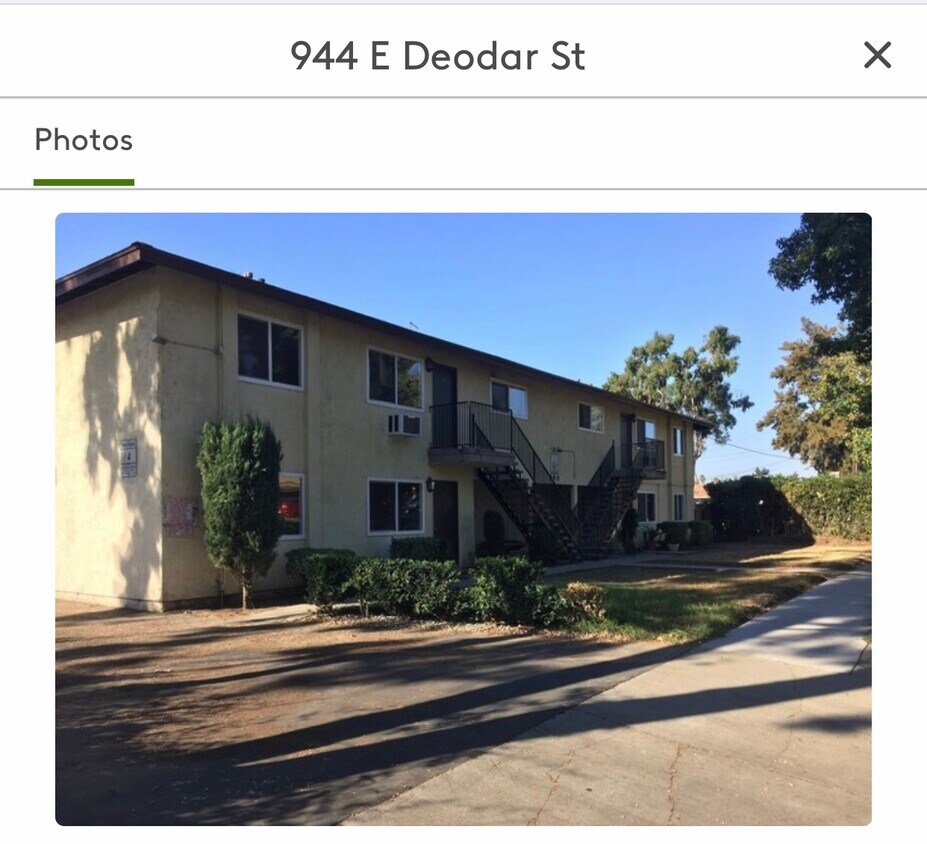
Task: Select the Photos tab
Action: 84,140
